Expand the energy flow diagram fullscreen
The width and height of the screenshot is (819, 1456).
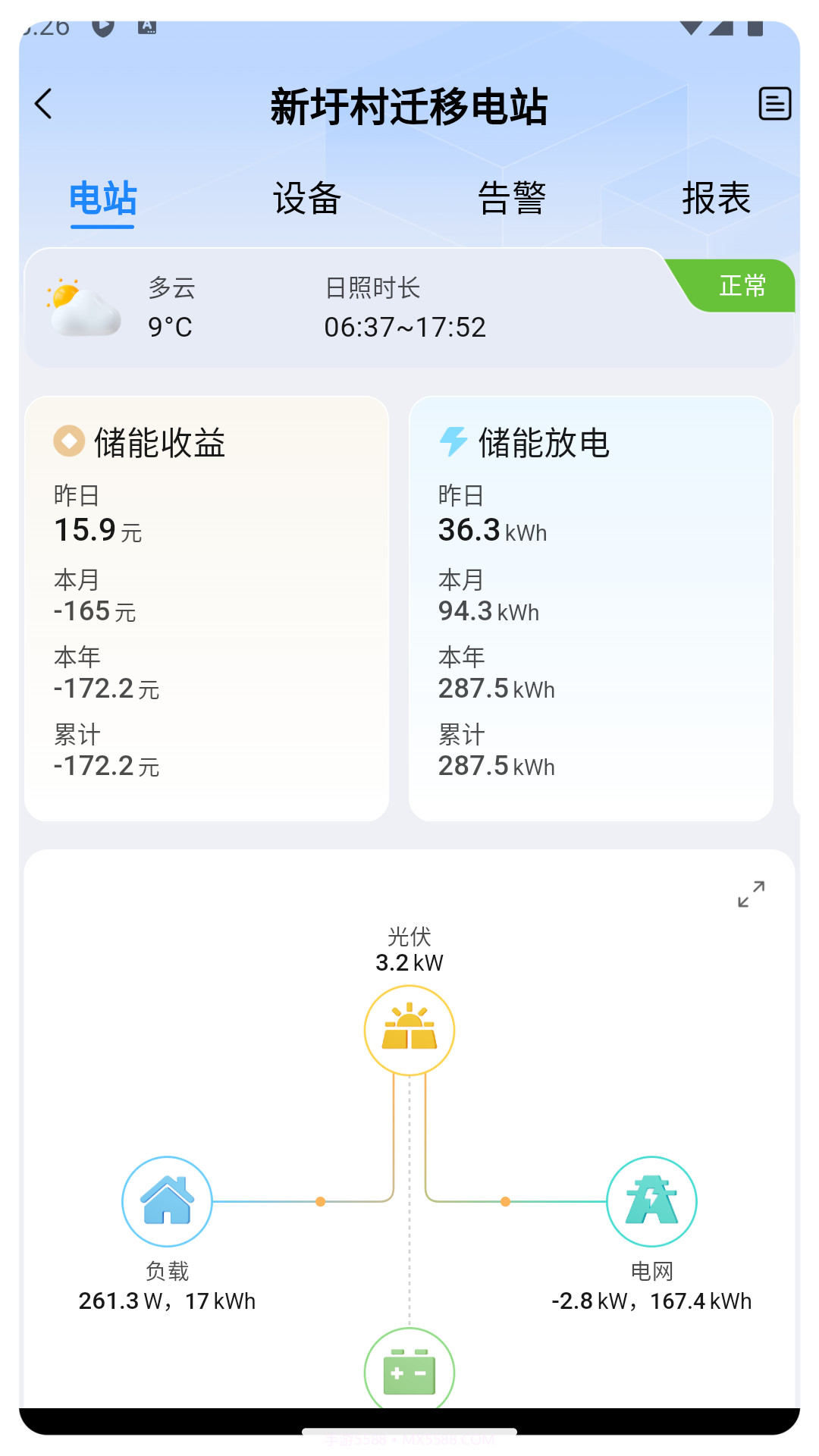coord(752,895)
